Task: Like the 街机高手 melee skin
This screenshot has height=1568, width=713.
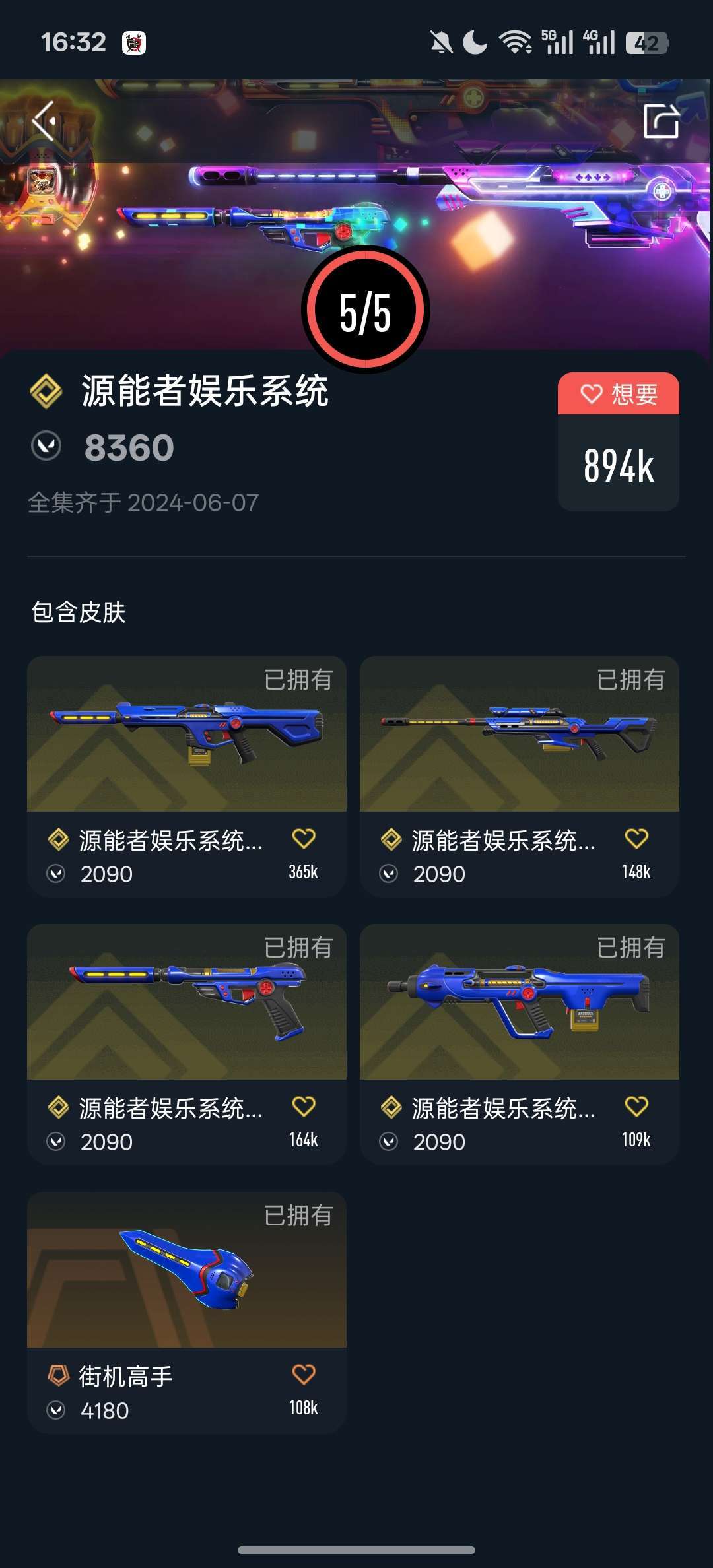Action: coord(304,1375)
